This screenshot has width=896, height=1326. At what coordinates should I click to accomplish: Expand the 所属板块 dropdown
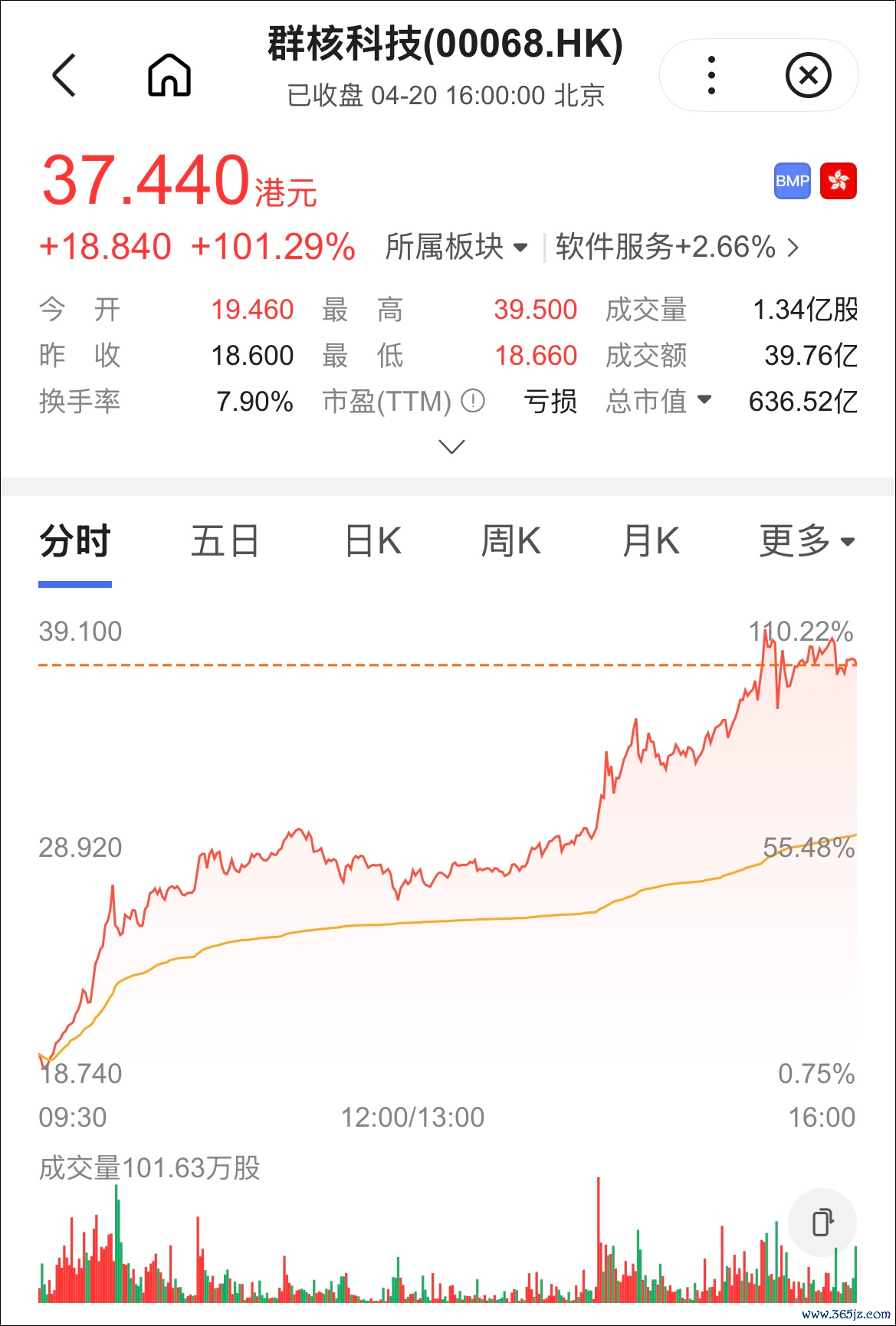pos(456,248)
